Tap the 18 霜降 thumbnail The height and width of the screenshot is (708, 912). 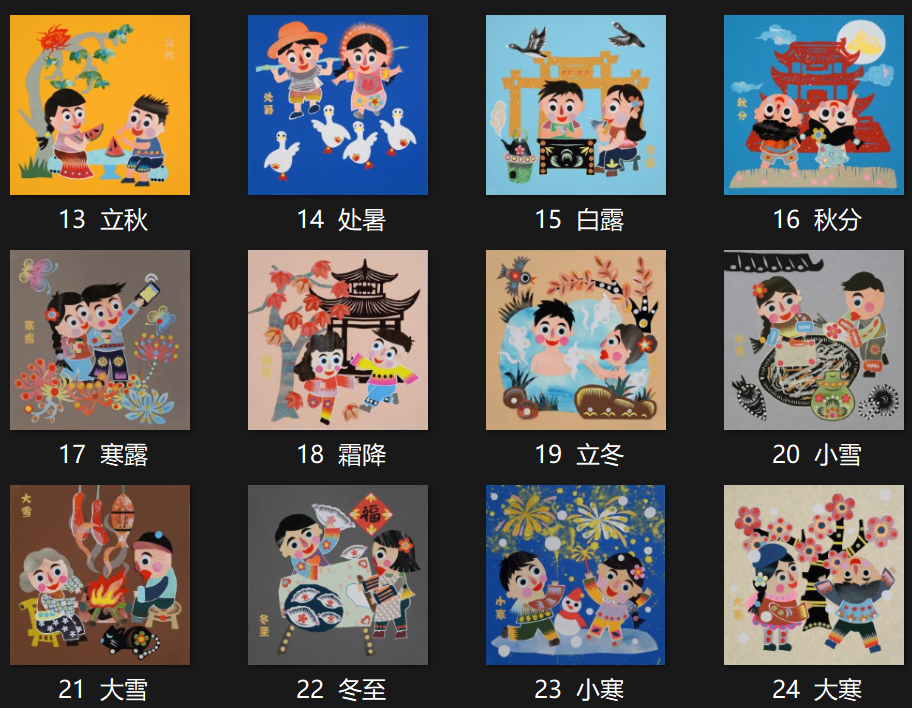[x=338, y=340]
